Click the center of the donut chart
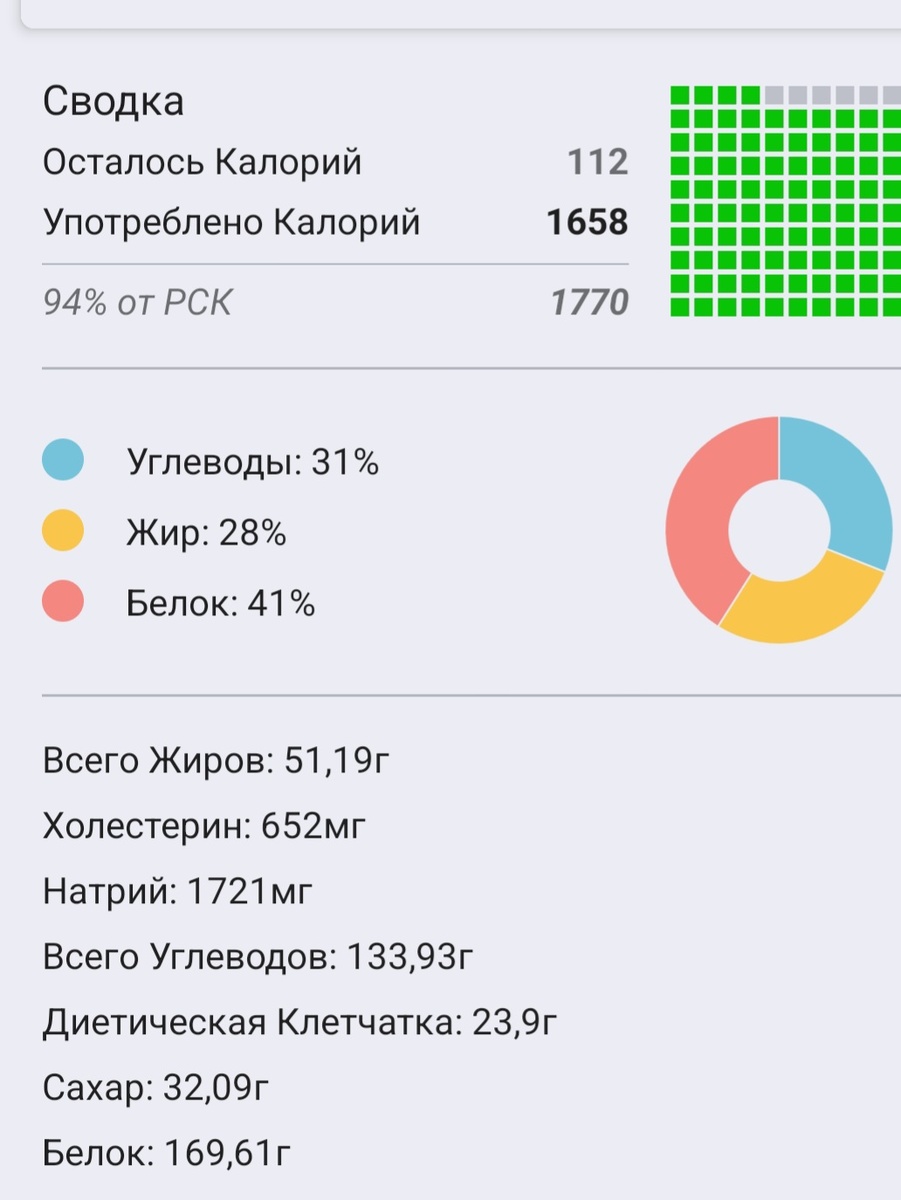Screen dimensions: 901x1200 point(780,527)
